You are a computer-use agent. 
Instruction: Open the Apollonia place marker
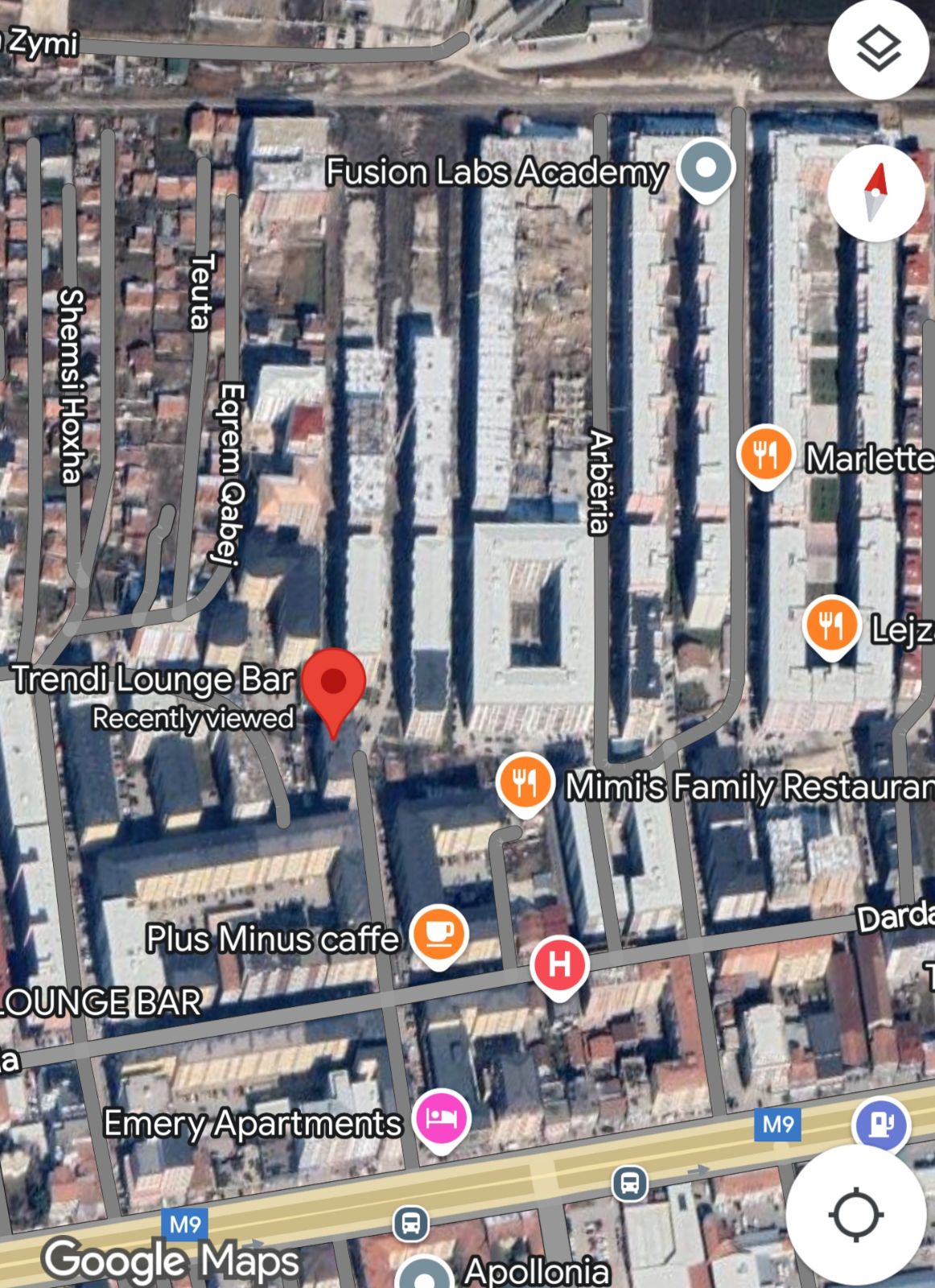pos(424,1274)
